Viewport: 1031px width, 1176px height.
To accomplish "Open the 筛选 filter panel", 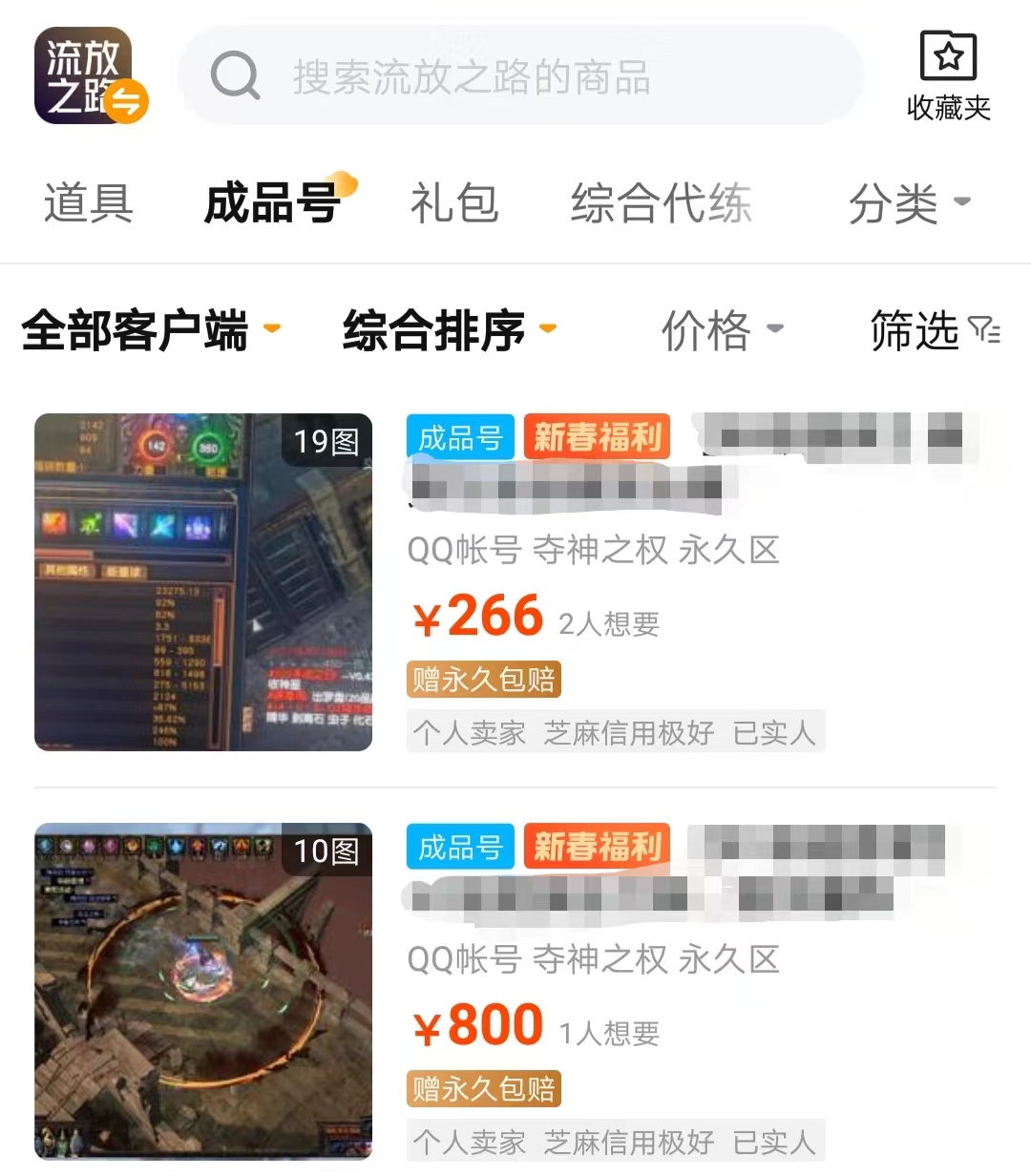I will tap(934, 330).
